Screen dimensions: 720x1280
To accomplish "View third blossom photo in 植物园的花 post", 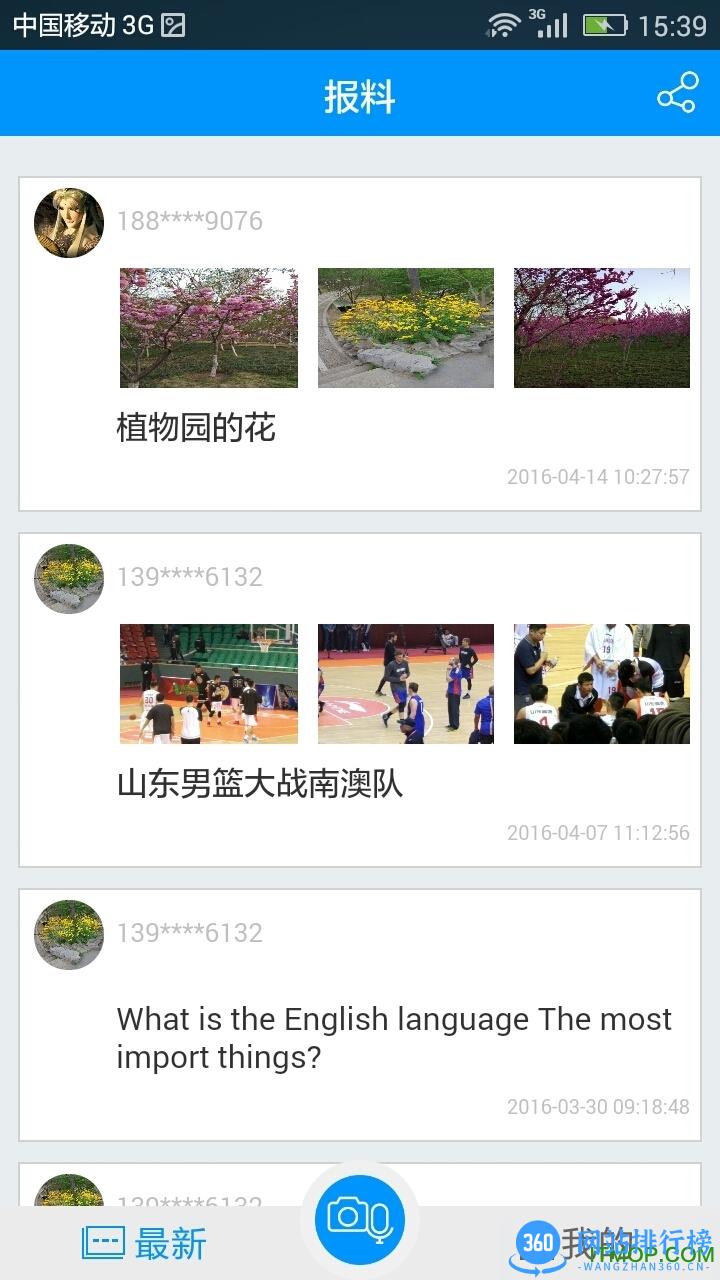I will (601, 327).
